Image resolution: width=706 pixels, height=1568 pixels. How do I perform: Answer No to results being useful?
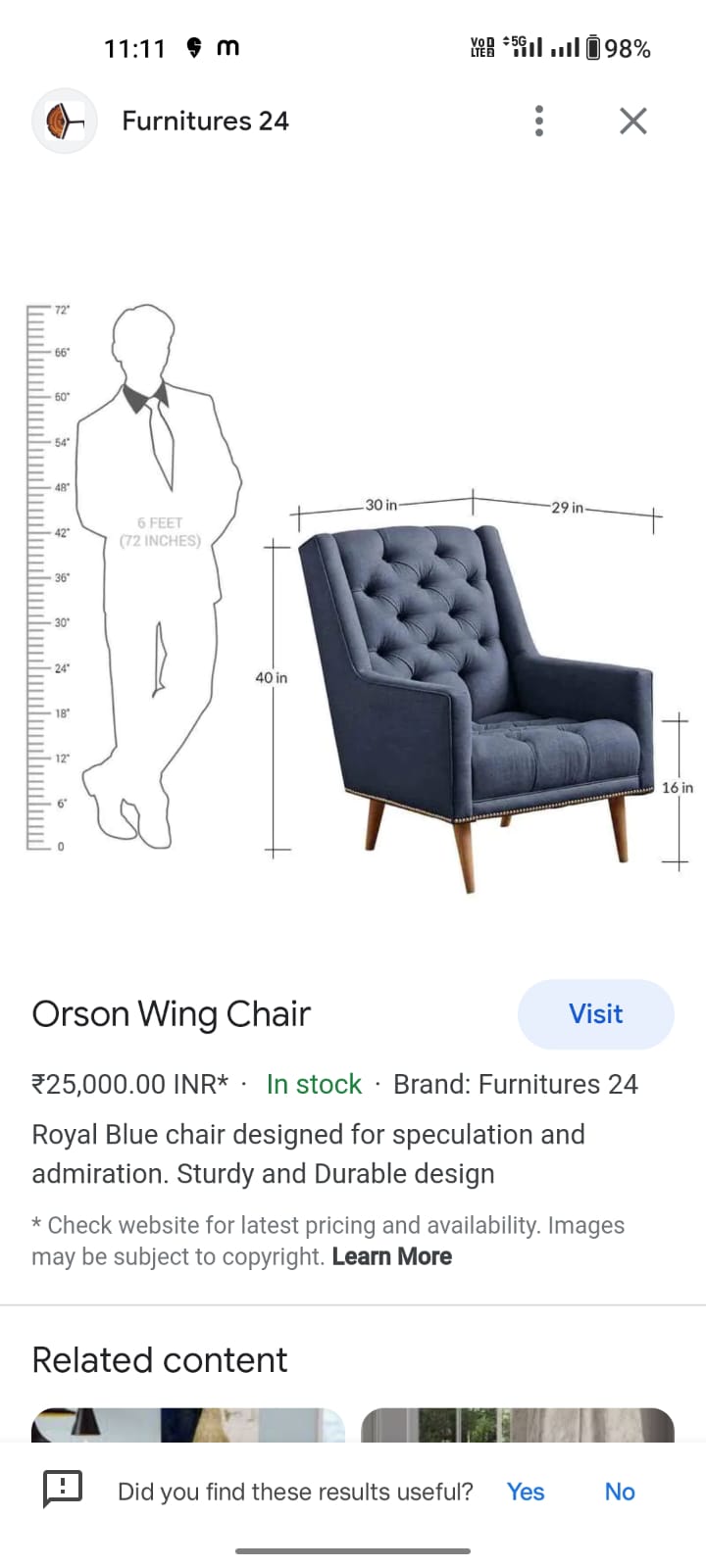coord(620,1492)
